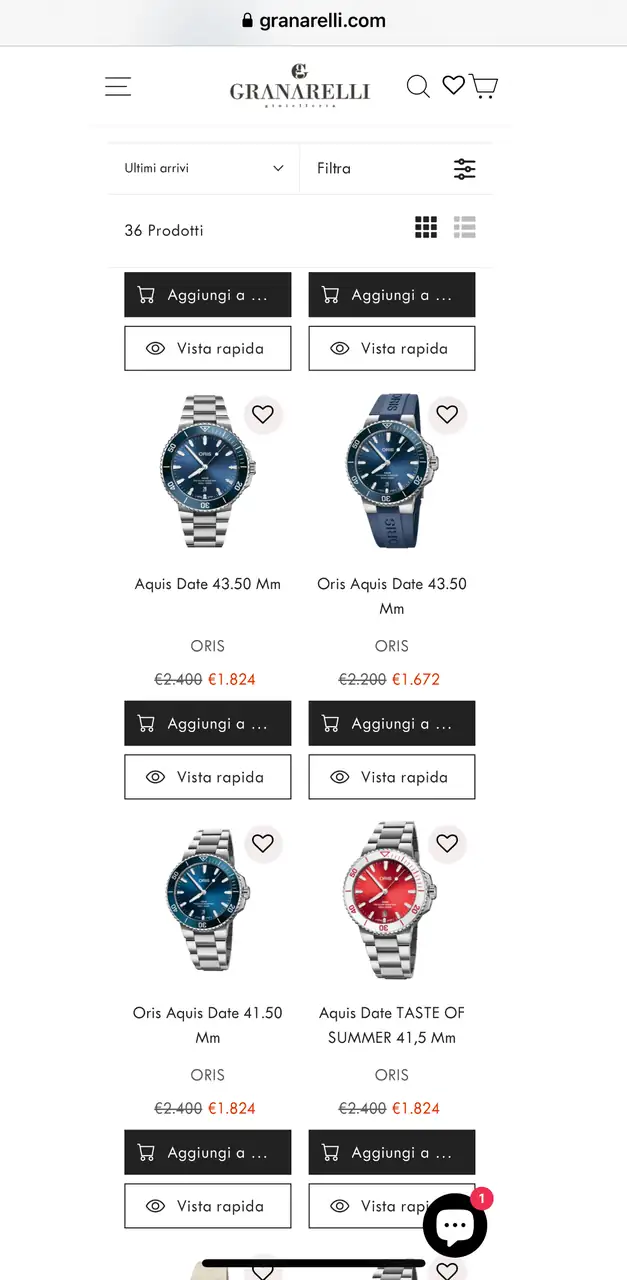Quick view Oris Aquis Date 43.50 Mm
627x1280 pixels.
pos(391,777)
